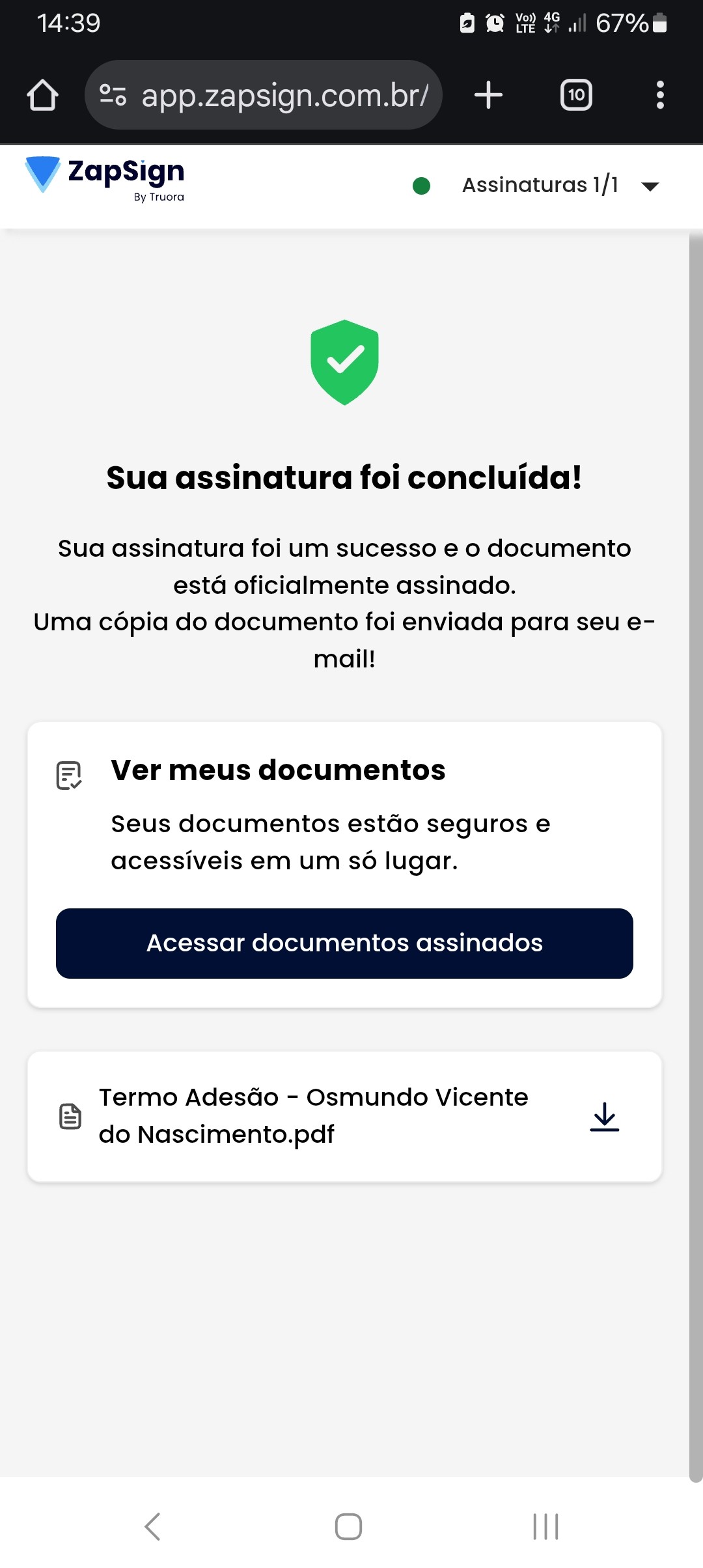Open the tab switcher showing 10 tabs

(576, 95)
